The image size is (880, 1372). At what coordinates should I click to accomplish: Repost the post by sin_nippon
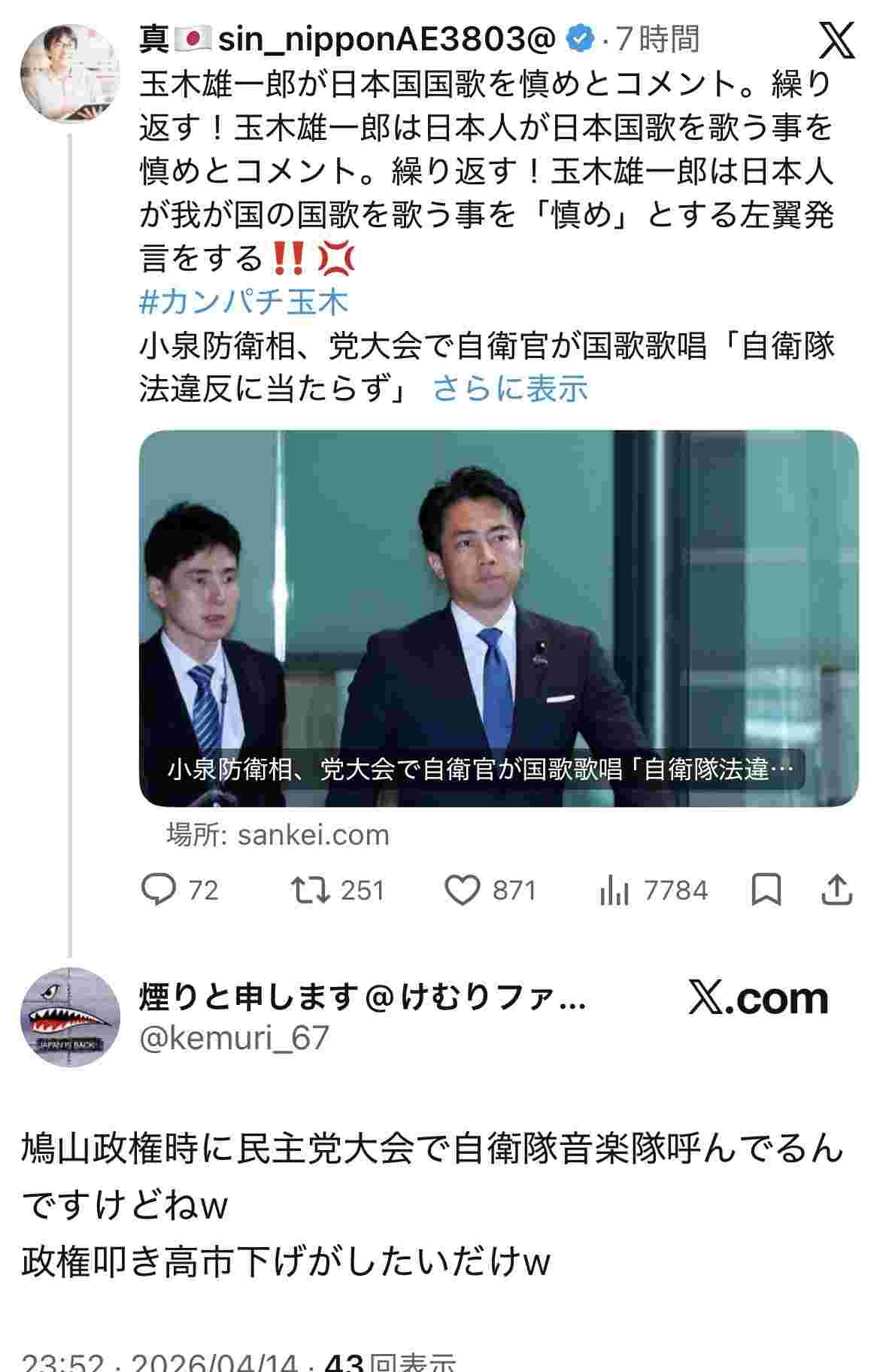point(311,890)
